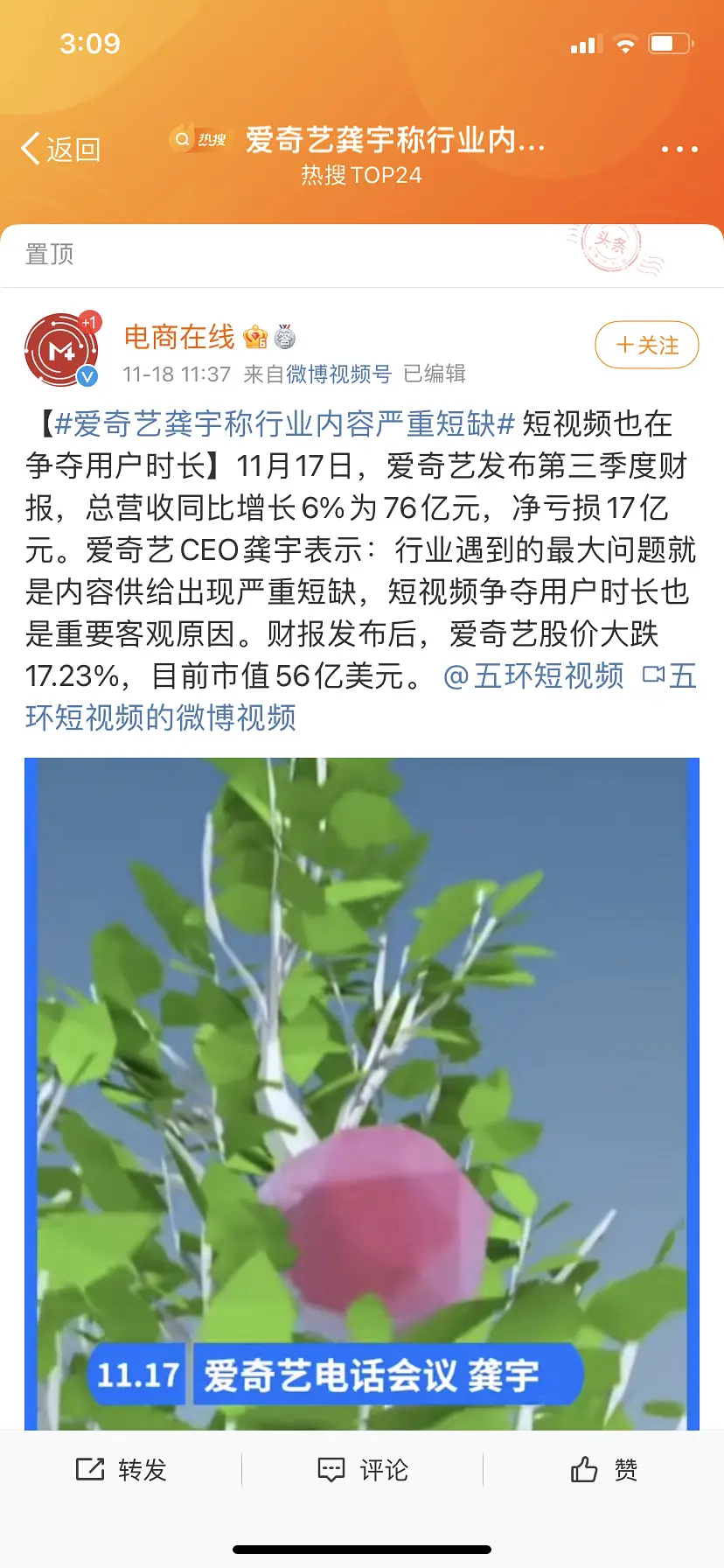The height and width of the screenshot is (1568, 724).
Task: Open the 热搜 topic title at top
Action: click(x=393, y=141)
